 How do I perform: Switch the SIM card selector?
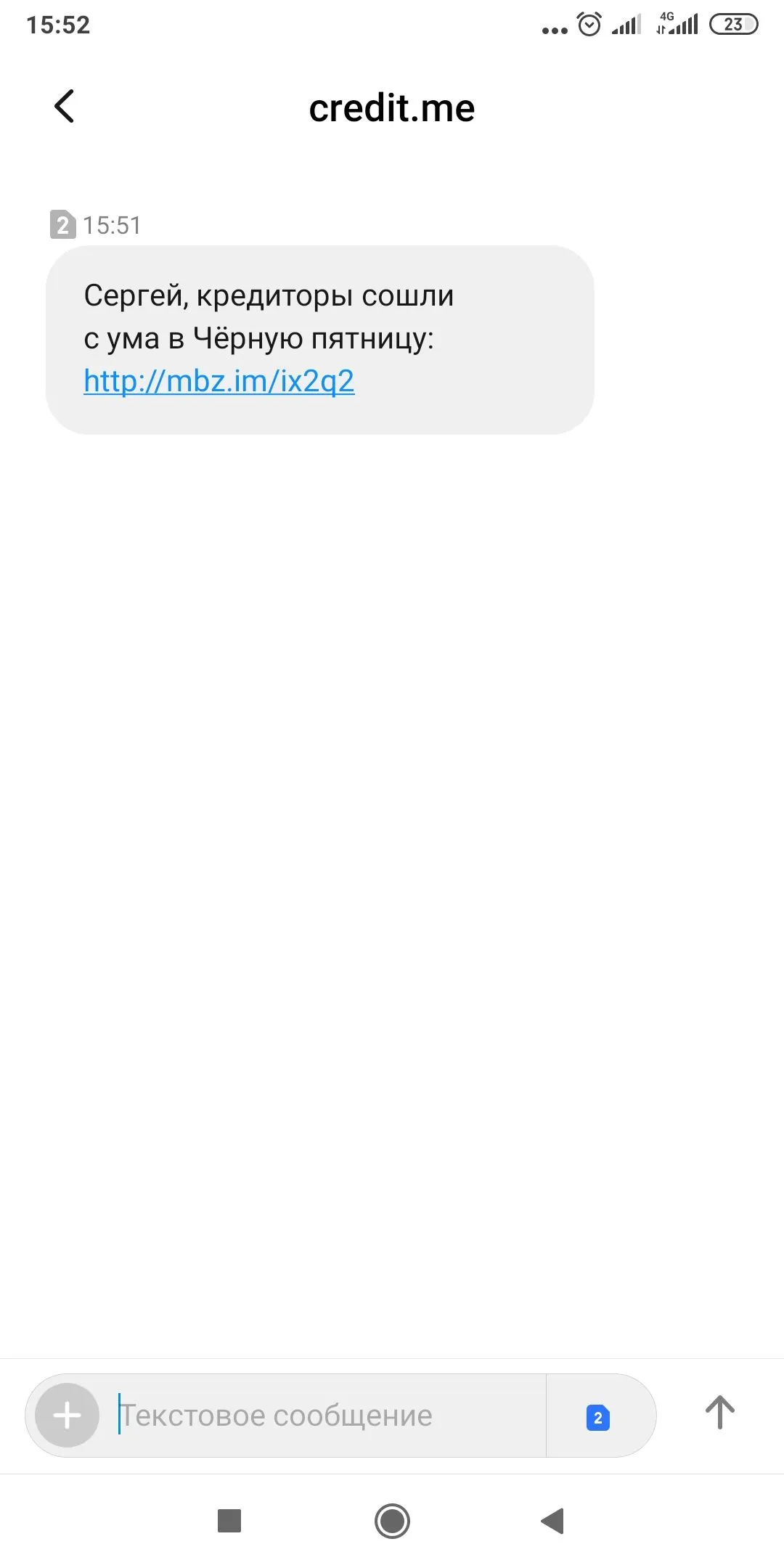click(598, 1417)
